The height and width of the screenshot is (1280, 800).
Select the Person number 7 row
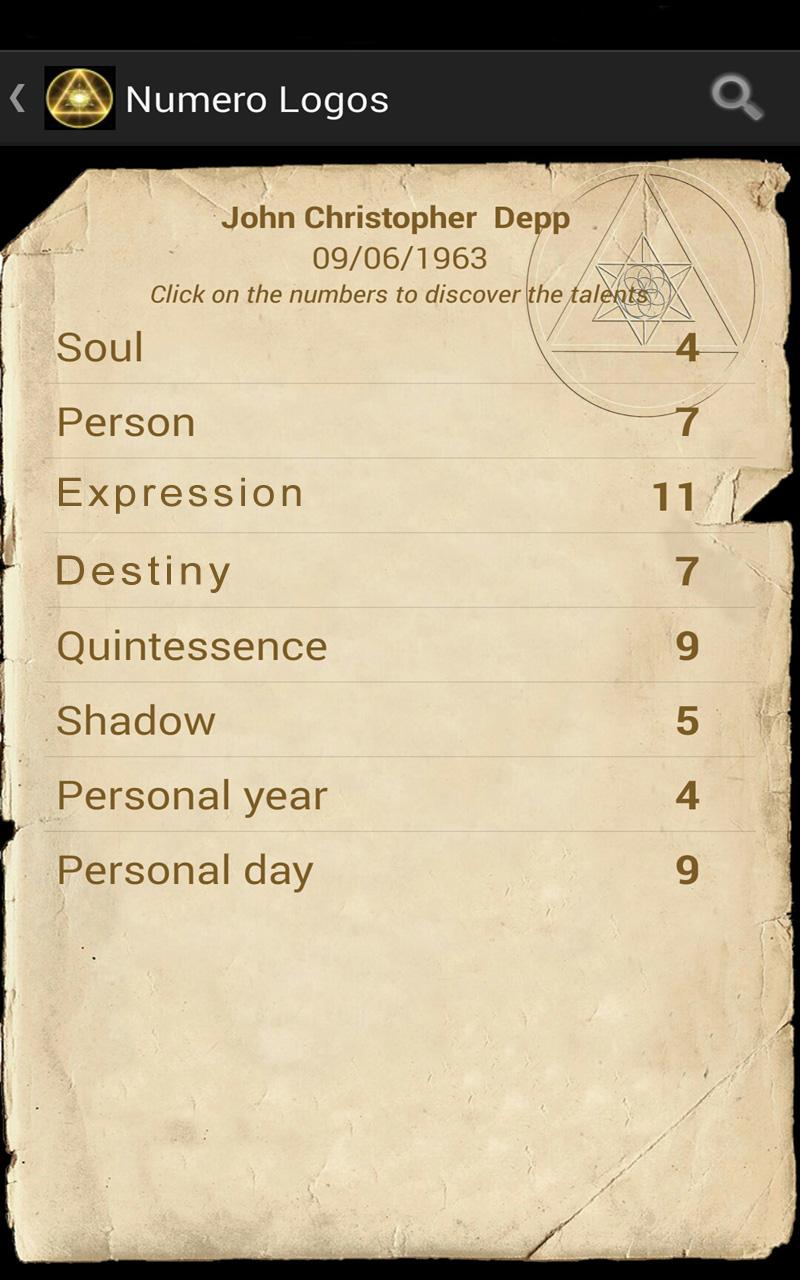(x=686, y=422)
